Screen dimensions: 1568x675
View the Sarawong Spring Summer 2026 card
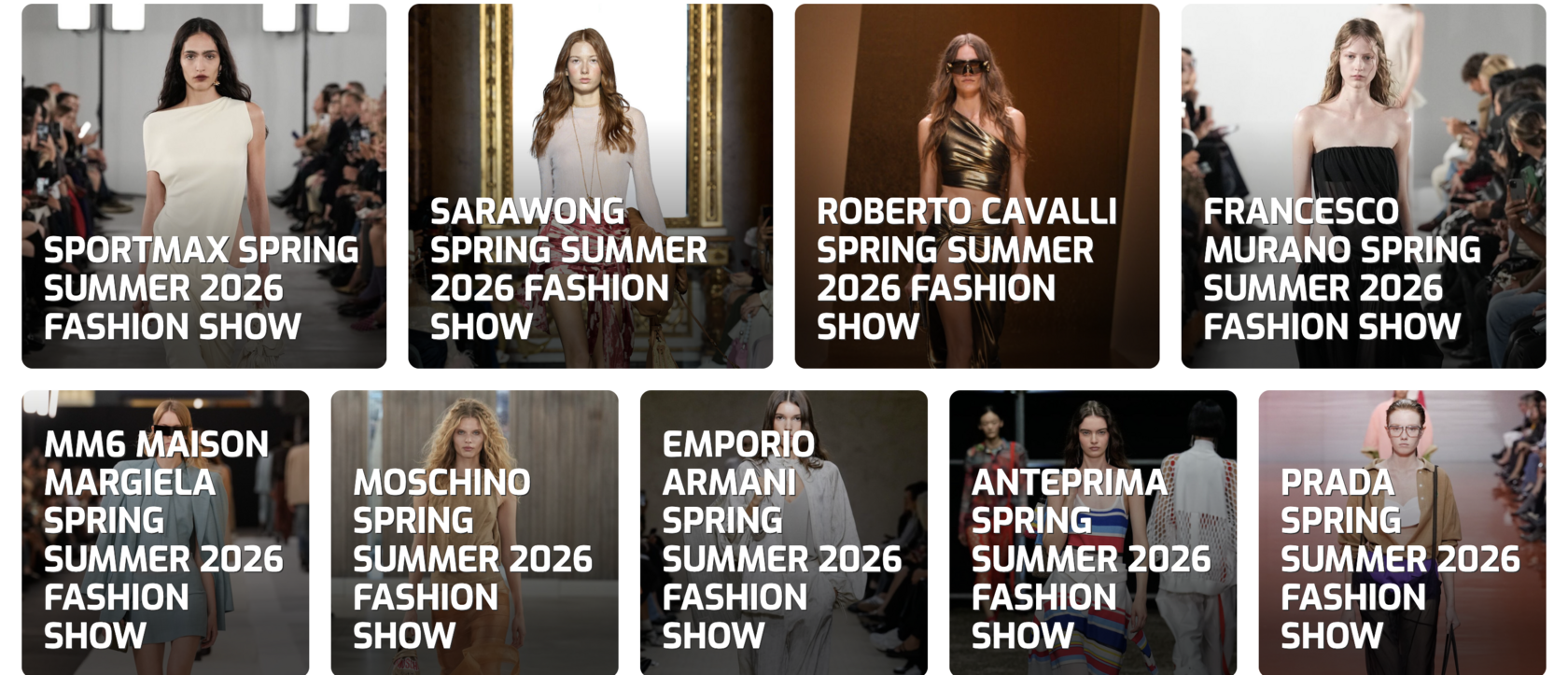point(590,186)
